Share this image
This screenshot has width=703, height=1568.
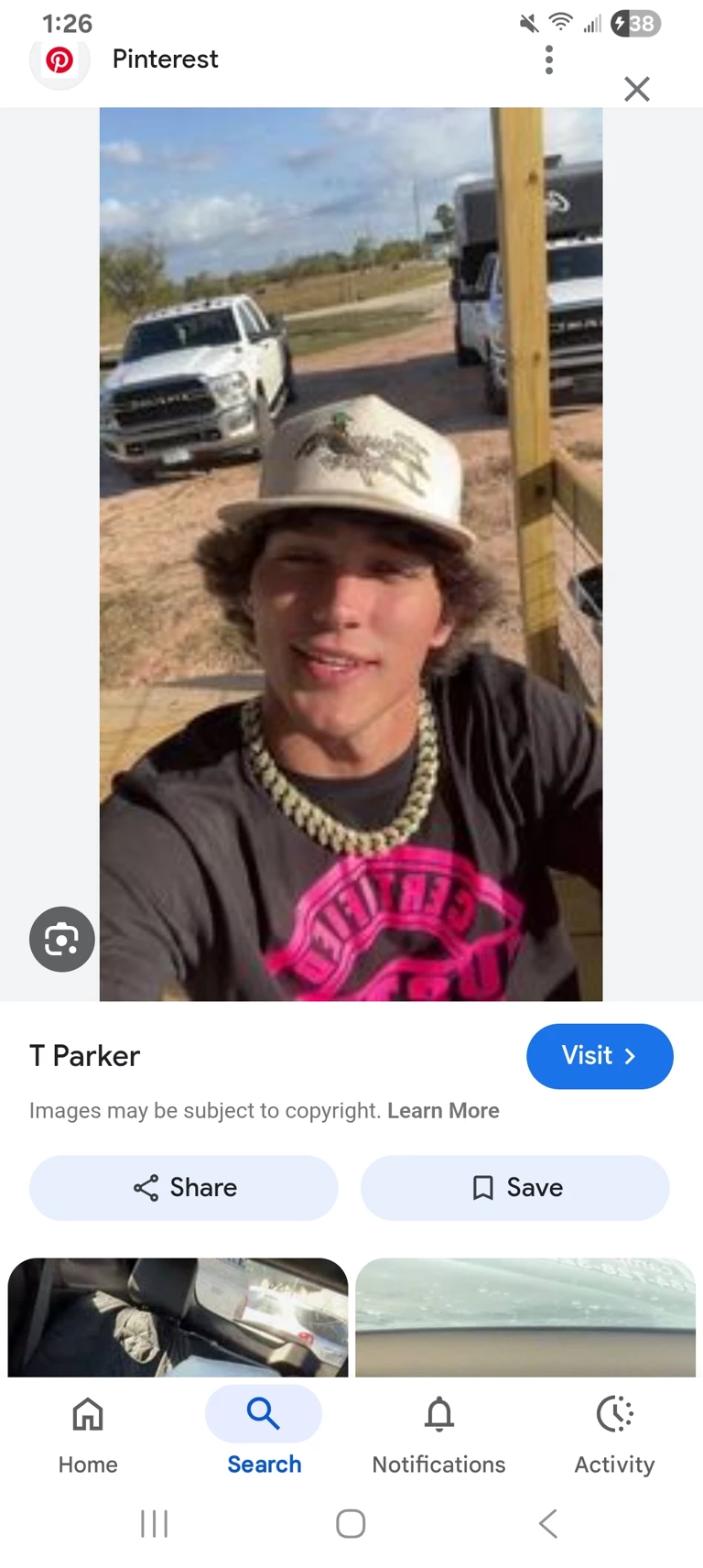[184, 1188]
